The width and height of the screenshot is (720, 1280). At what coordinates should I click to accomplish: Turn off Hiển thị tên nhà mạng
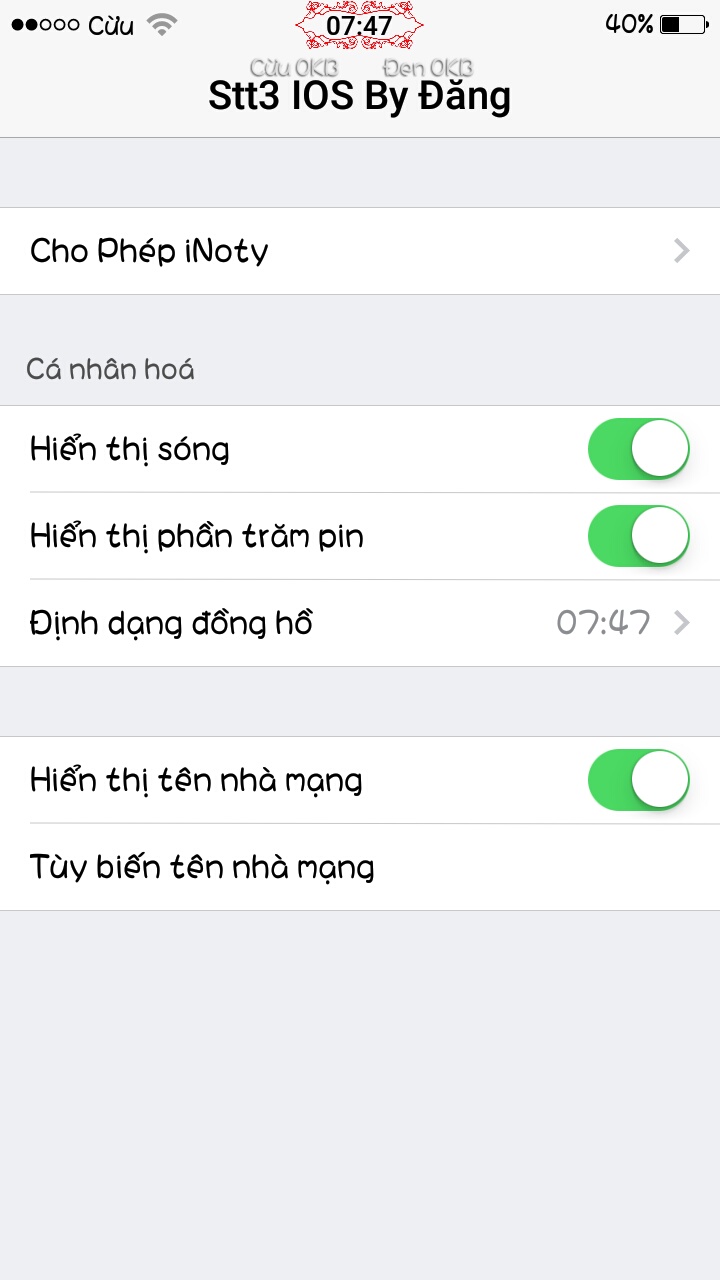click(x=638, y=780)
